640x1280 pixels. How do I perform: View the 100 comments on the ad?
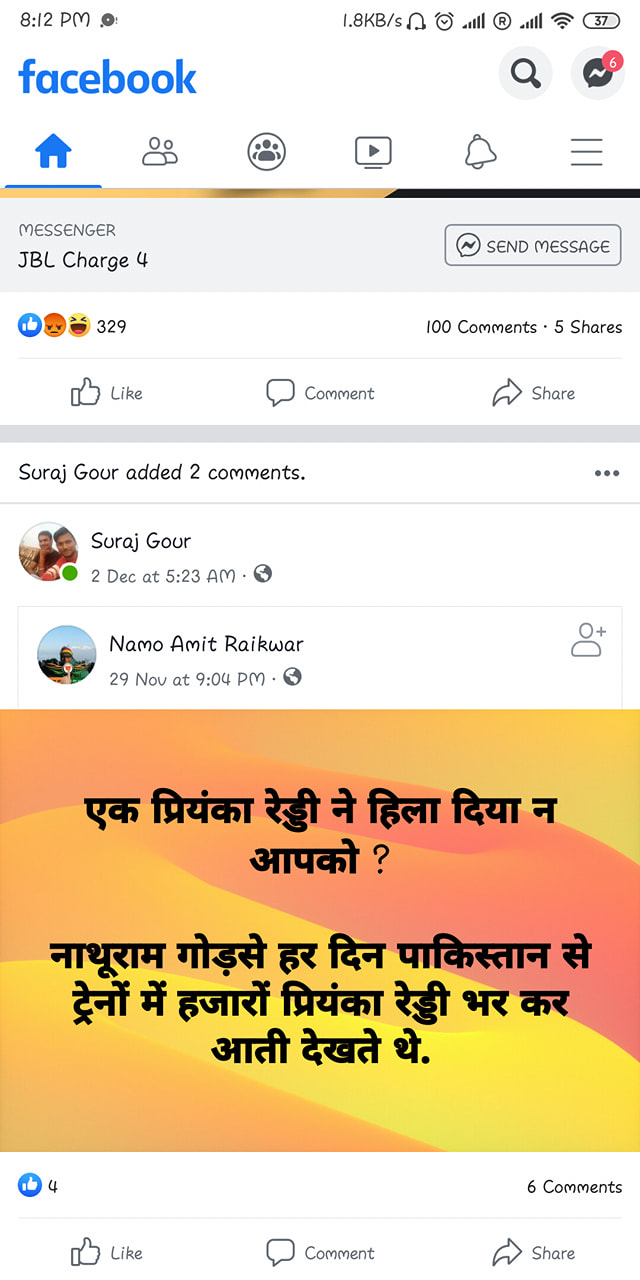pyautogui.click(x=481, y=327)
